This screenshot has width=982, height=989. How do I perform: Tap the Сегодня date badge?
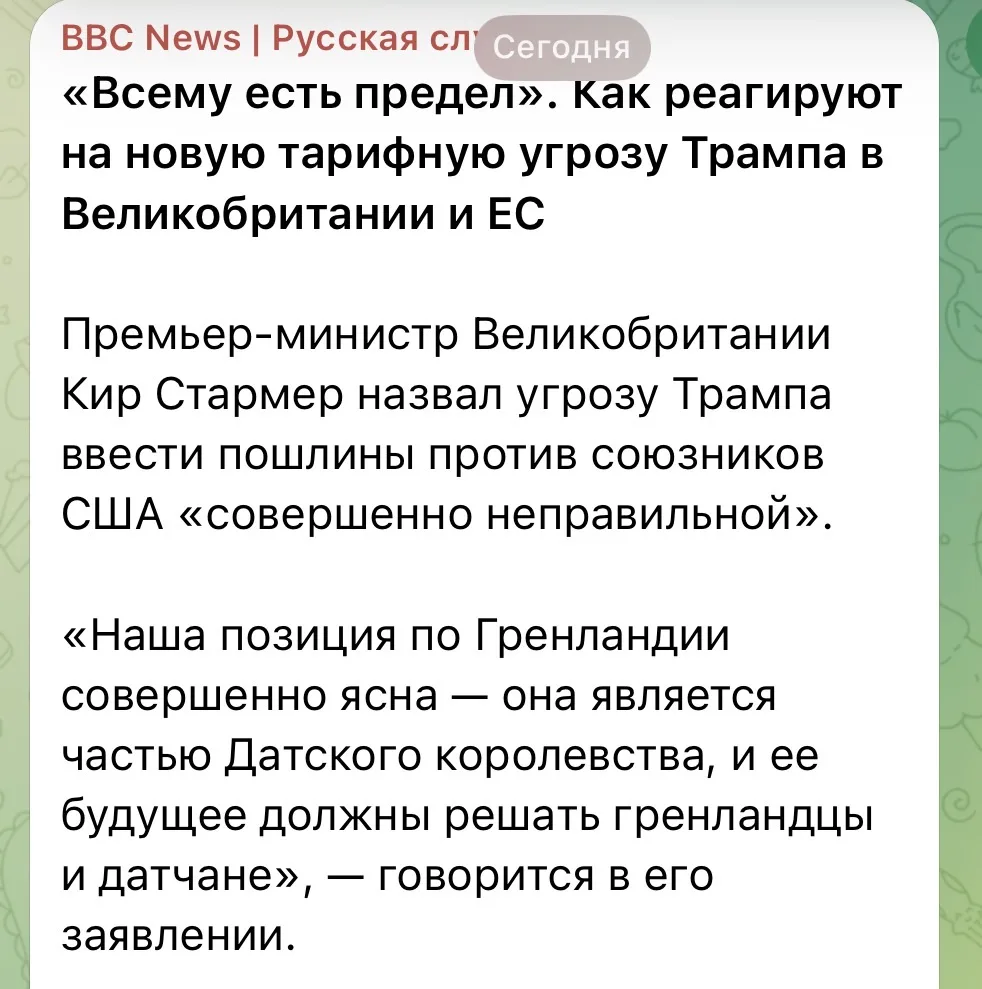point(562,48)
